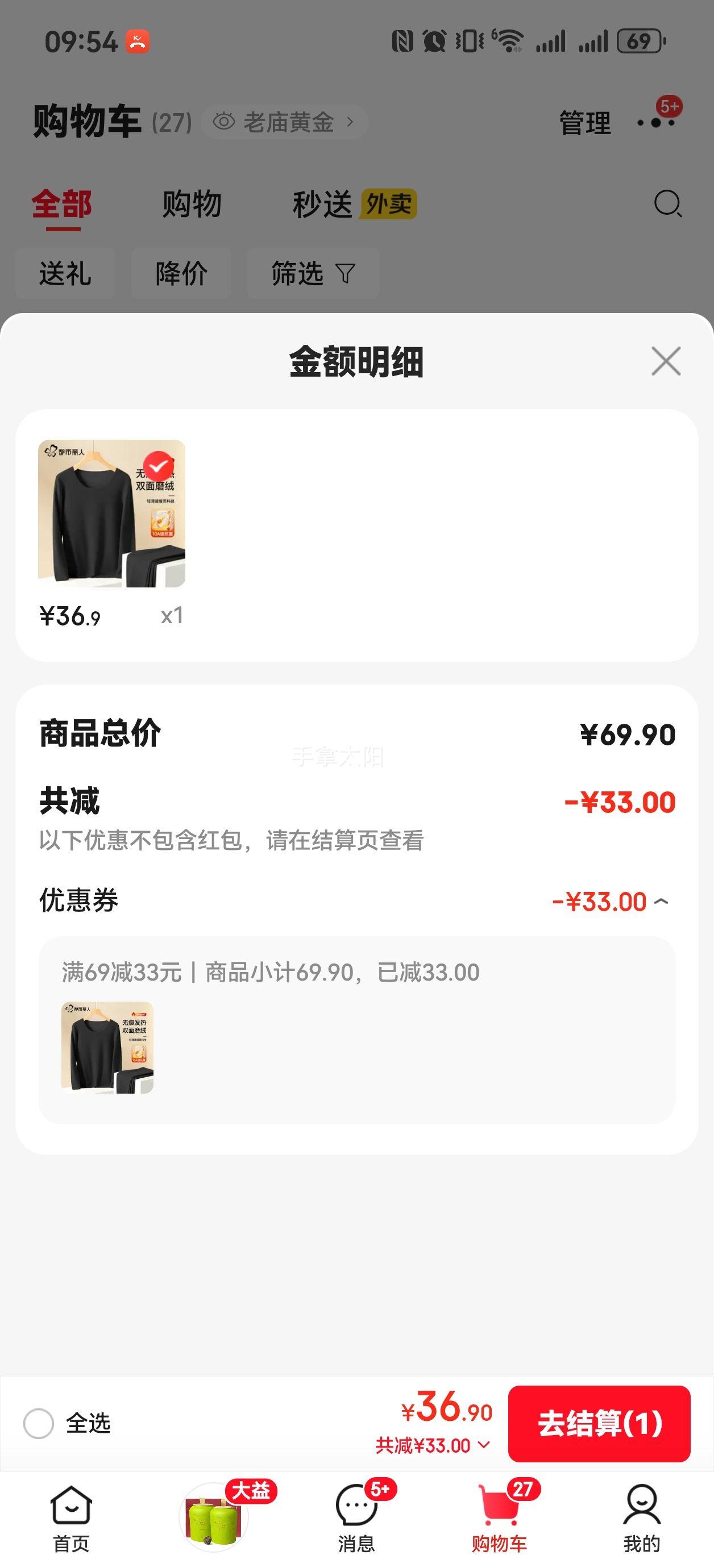Select the 购物 tab

pyautogui.click(x=193, y=203)
